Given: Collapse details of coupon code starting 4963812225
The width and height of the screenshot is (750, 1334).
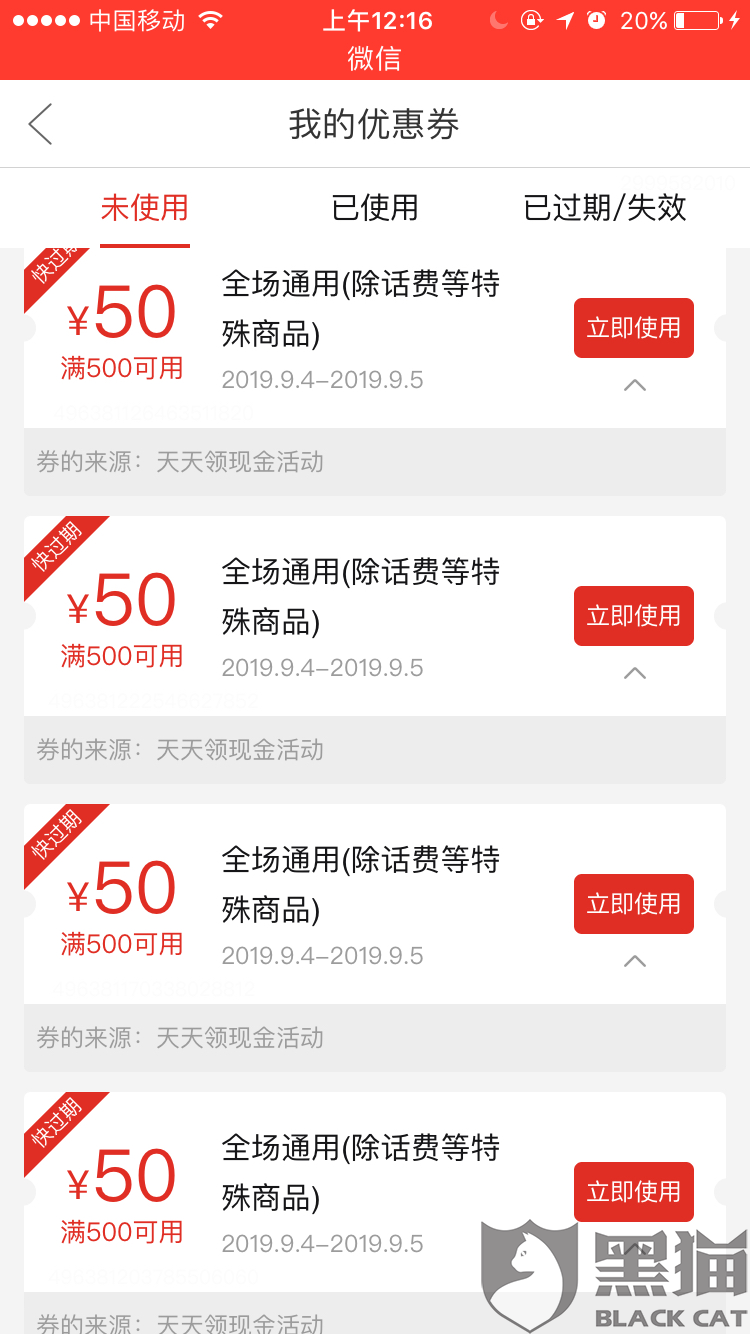Looking at the screenshot, I should click(634, 673).
